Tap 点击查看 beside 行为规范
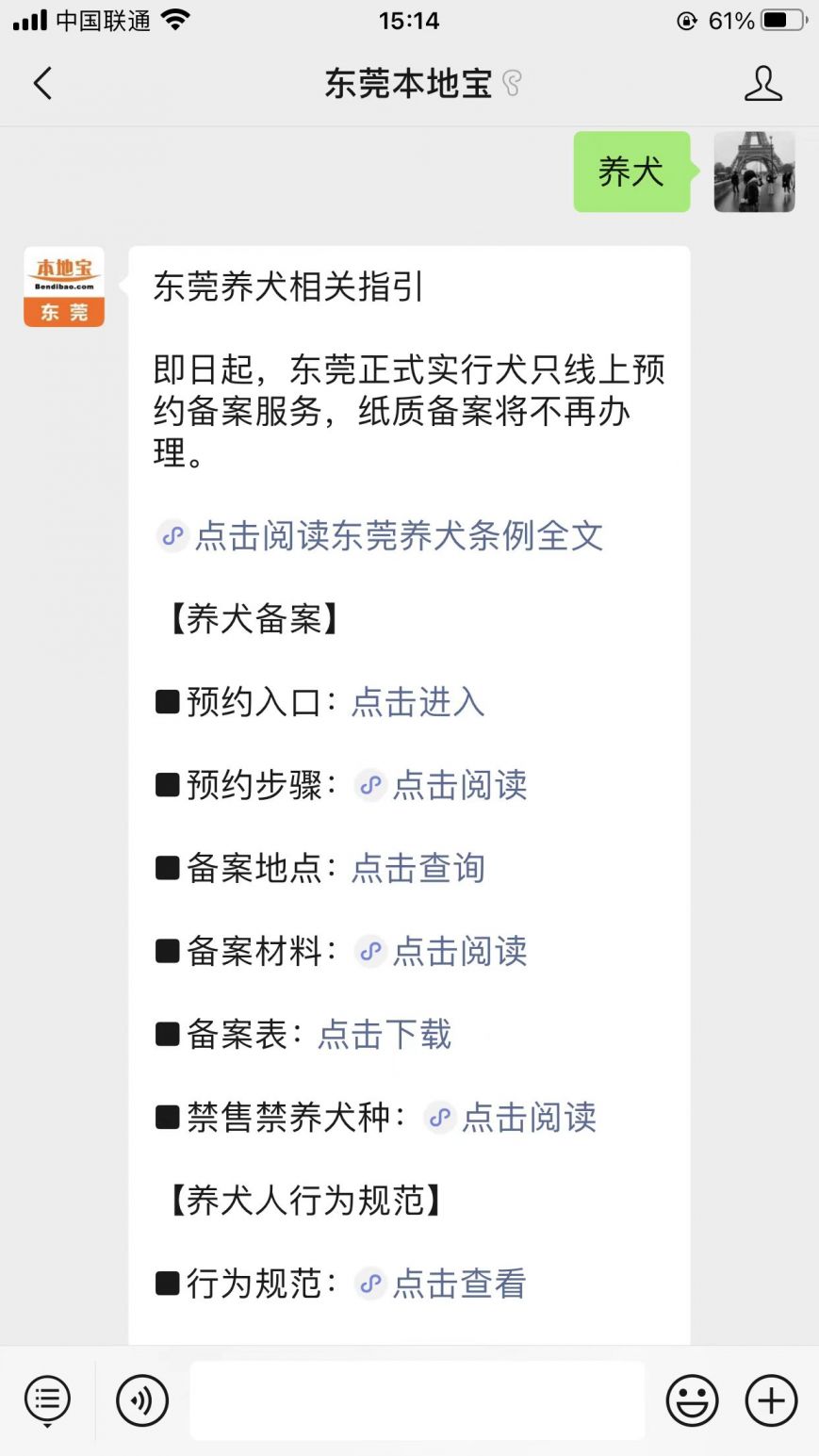The height and width of the screenshot is (1456, 819). [441, 1284]
